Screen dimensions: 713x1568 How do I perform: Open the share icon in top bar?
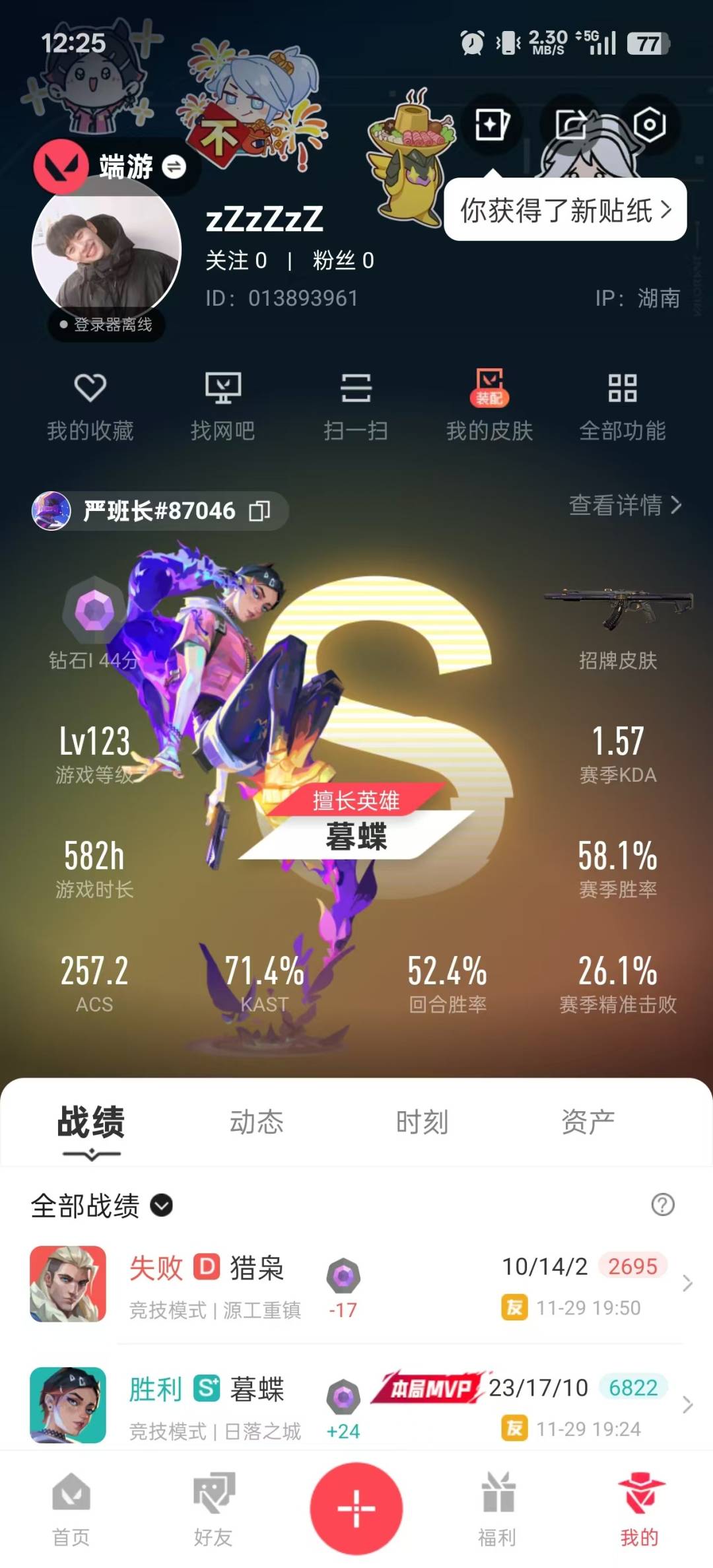pyautogui.click(x=570, y=123)
